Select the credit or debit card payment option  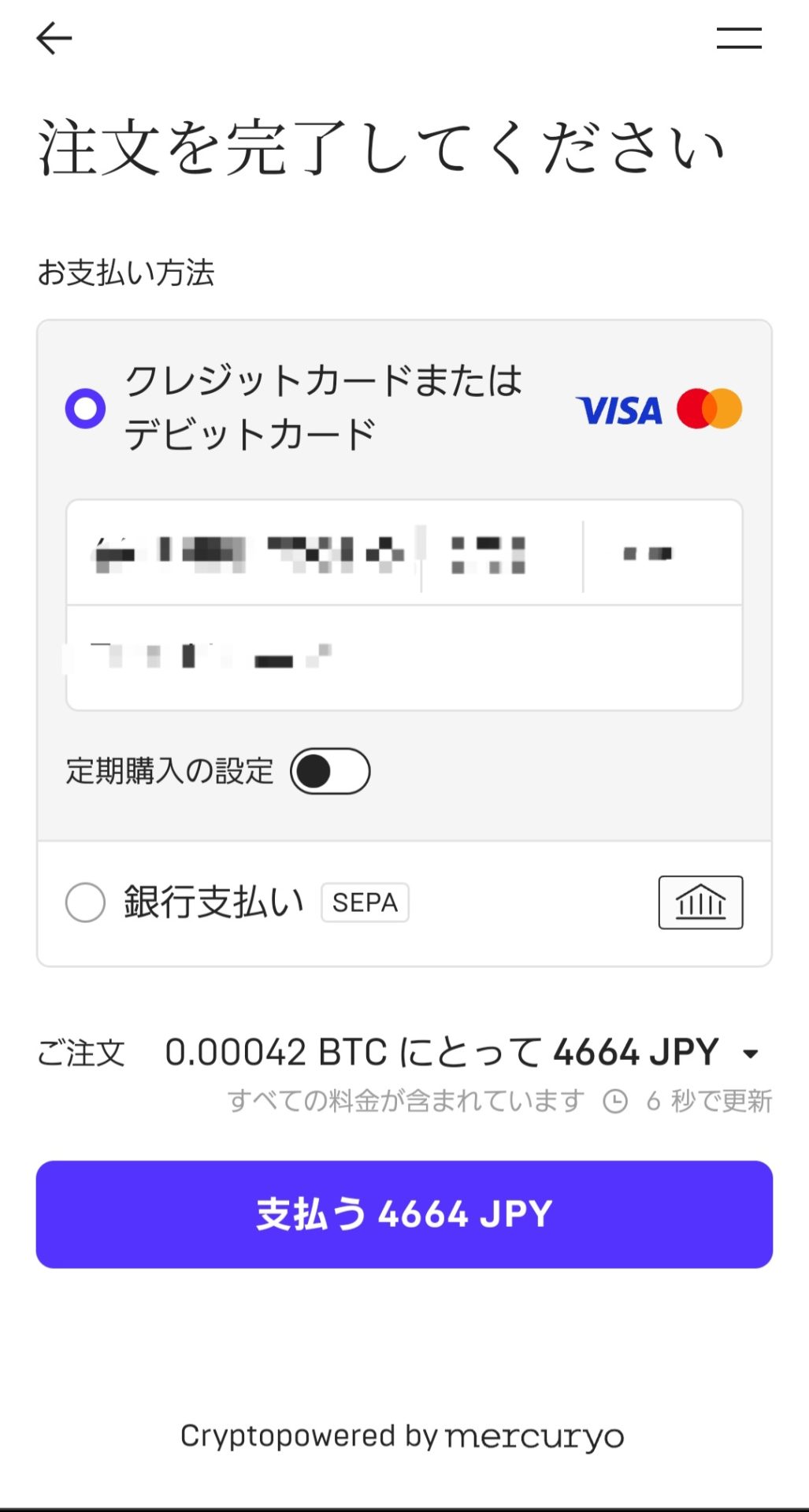coord(85,408)
